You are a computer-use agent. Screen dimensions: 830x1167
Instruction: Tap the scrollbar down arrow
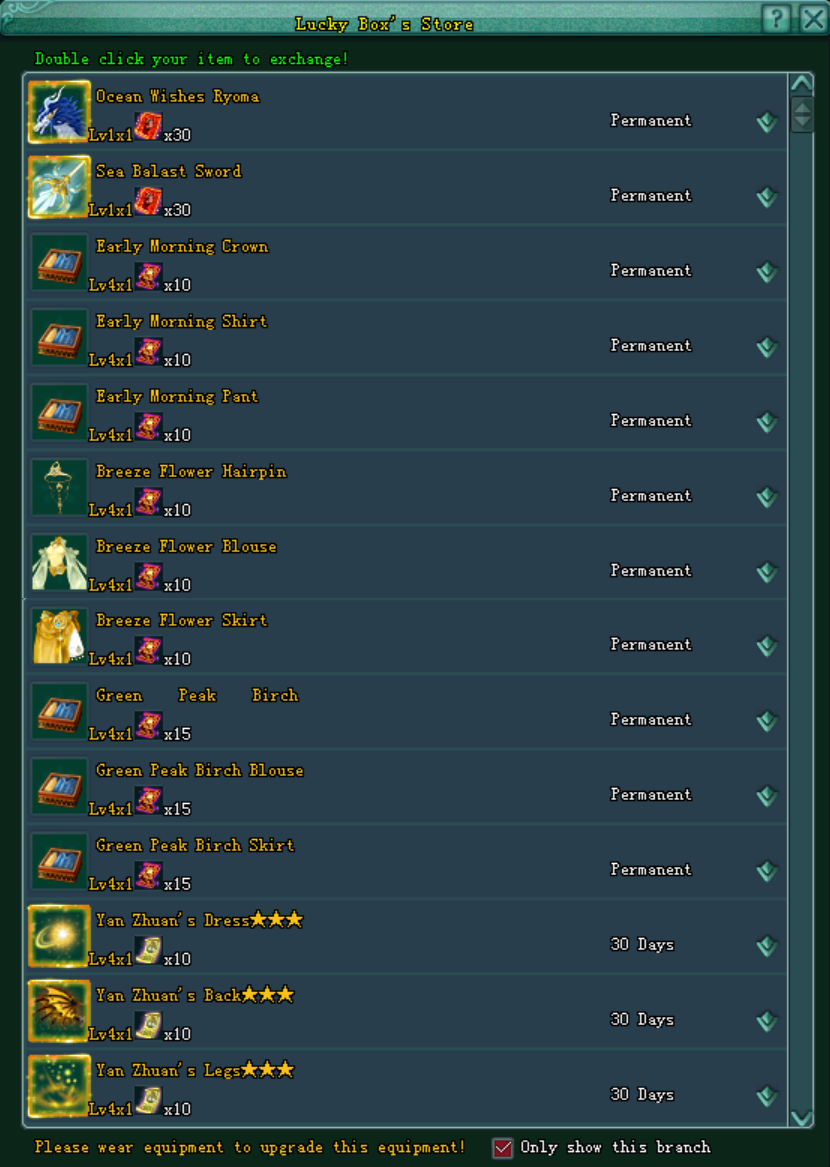[x=801, y=1117]
